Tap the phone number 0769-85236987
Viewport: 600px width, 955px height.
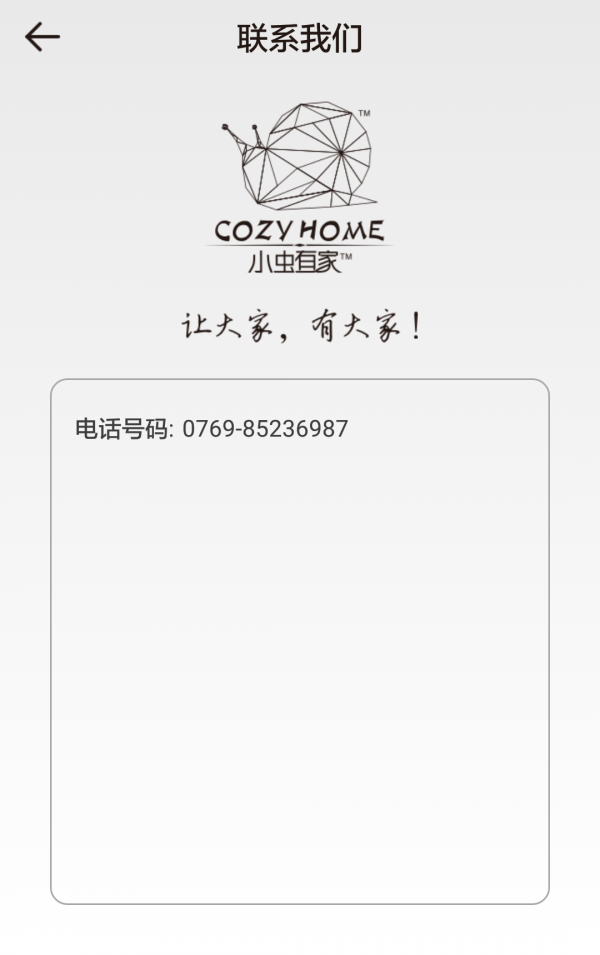(x=265, y=429)
